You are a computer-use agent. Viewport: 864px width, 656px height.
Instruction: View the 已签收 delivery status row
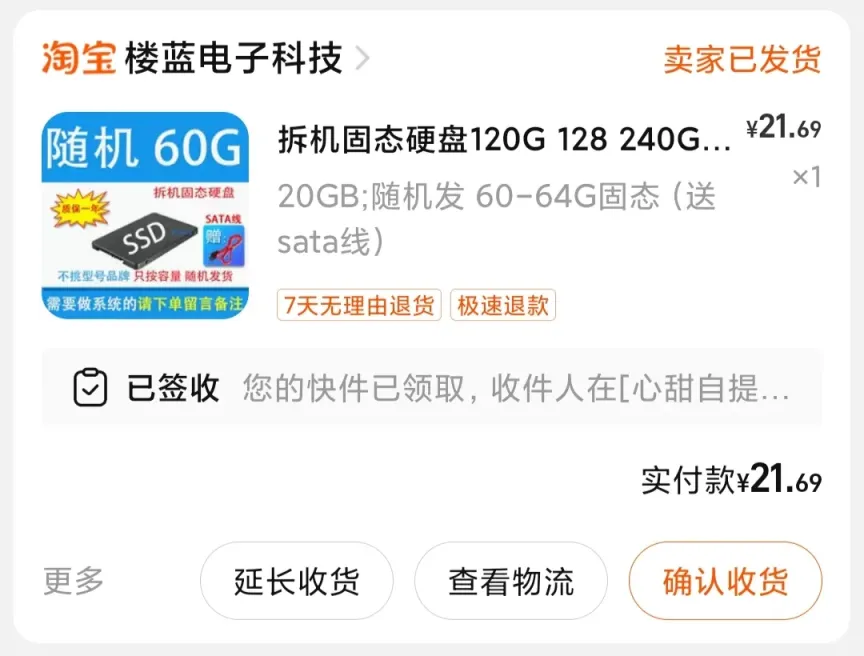point(431,388)
